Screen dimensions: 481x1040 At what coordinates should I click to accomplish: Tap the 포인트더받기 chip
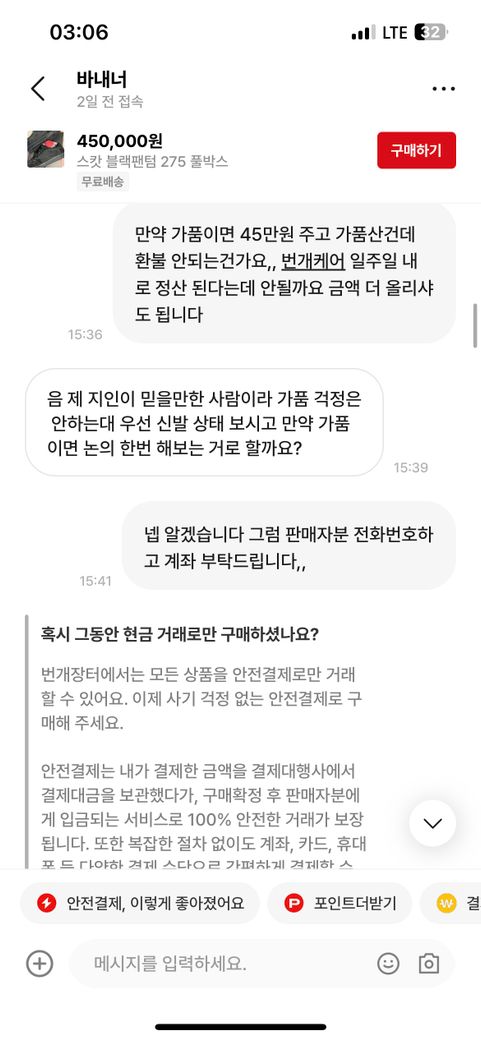point(340,903)
